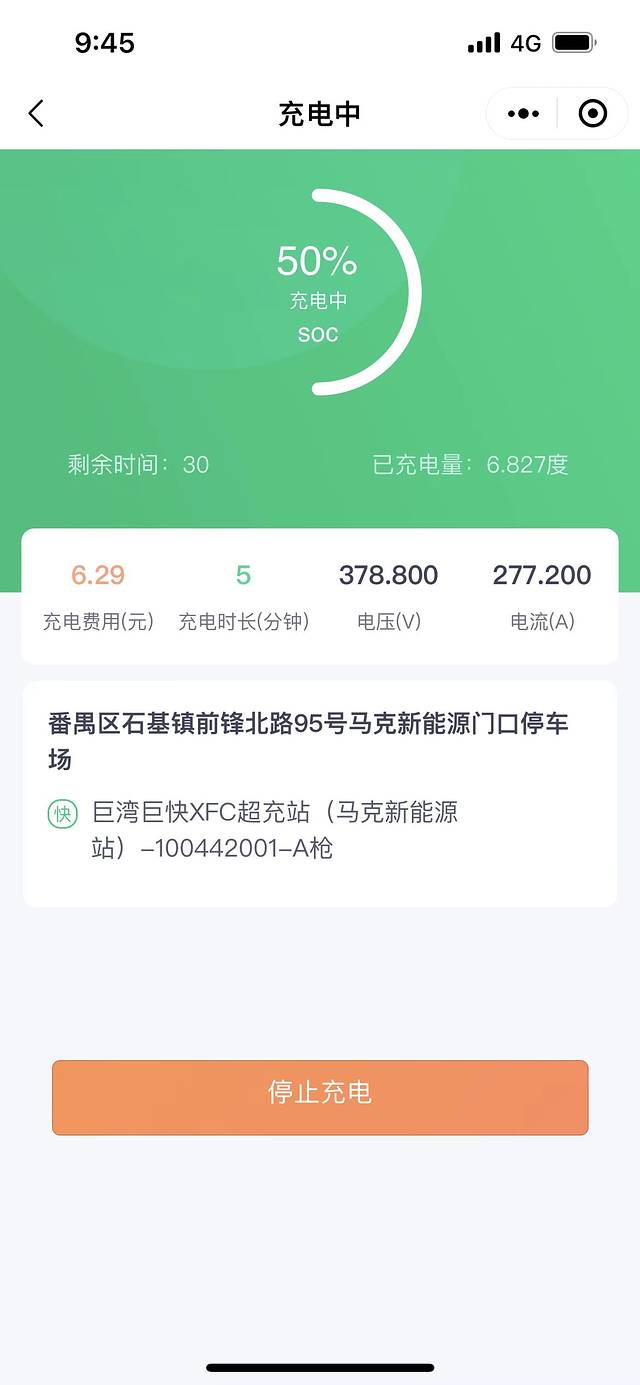This screenshot has height=1385, width=640.
Task: Go back from the 充电中 page
Action: tap(36, 114)
